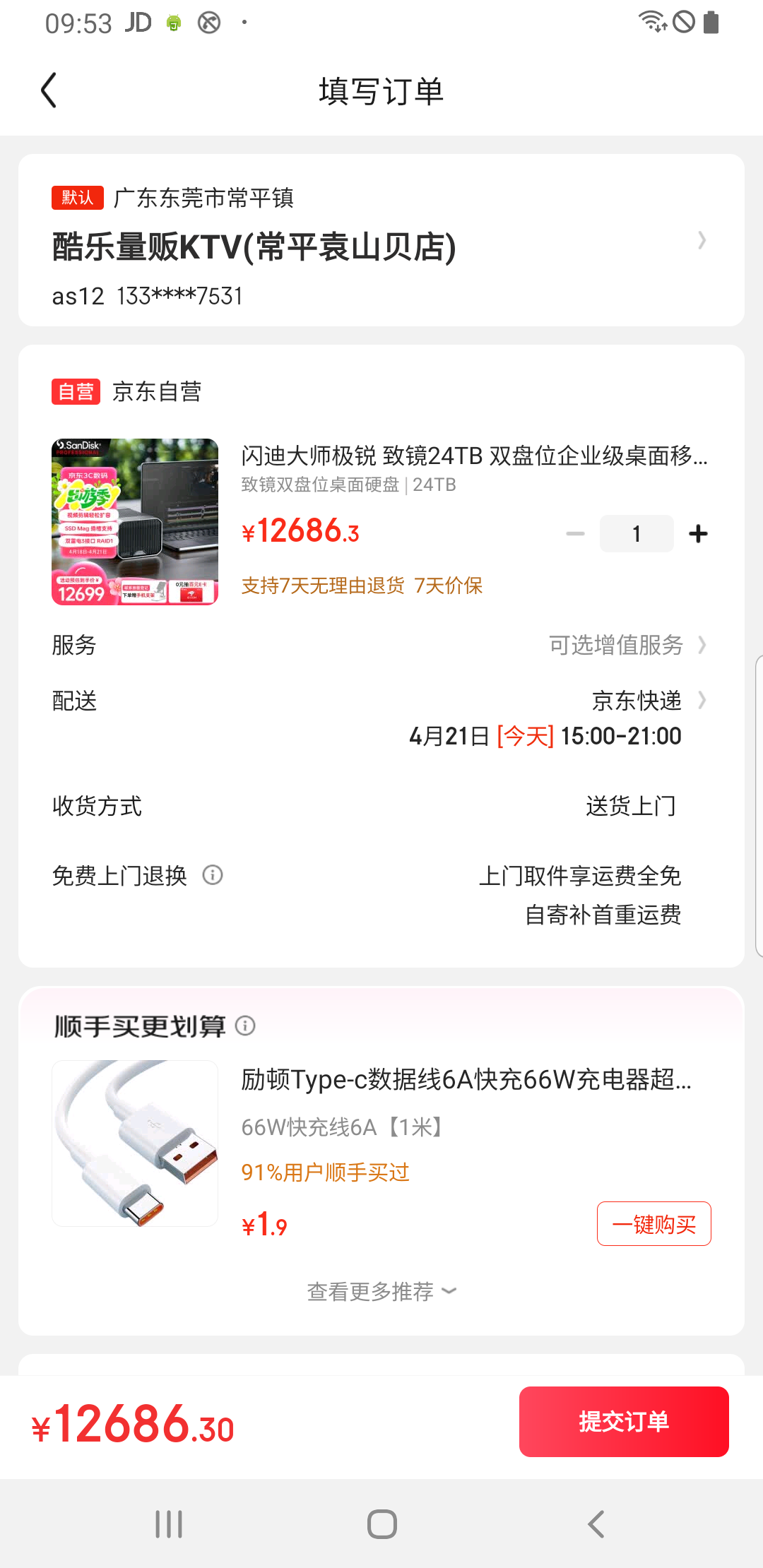This screenshot has height=1568, width=763.
Task: Tap the Home navigation icon
Action: (381, 1524)
